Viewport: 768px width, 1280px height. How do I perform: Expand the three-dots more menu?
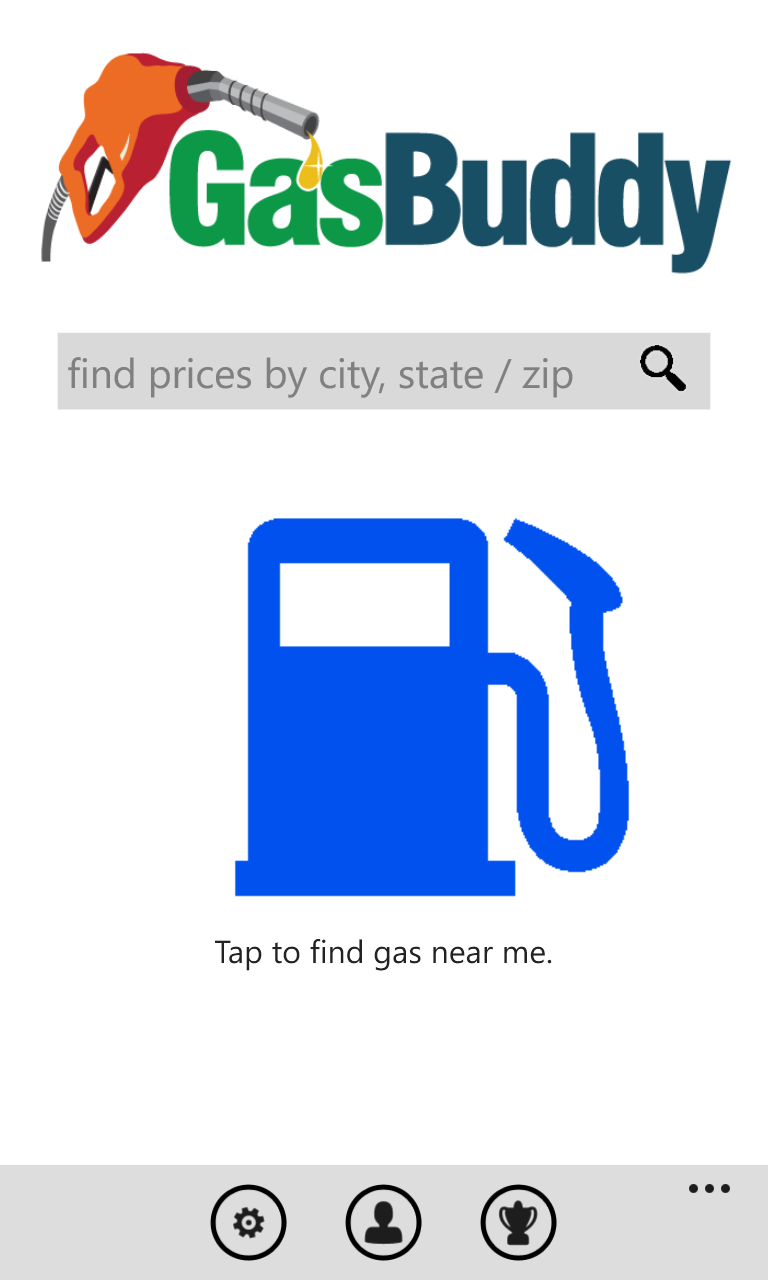709,1189
